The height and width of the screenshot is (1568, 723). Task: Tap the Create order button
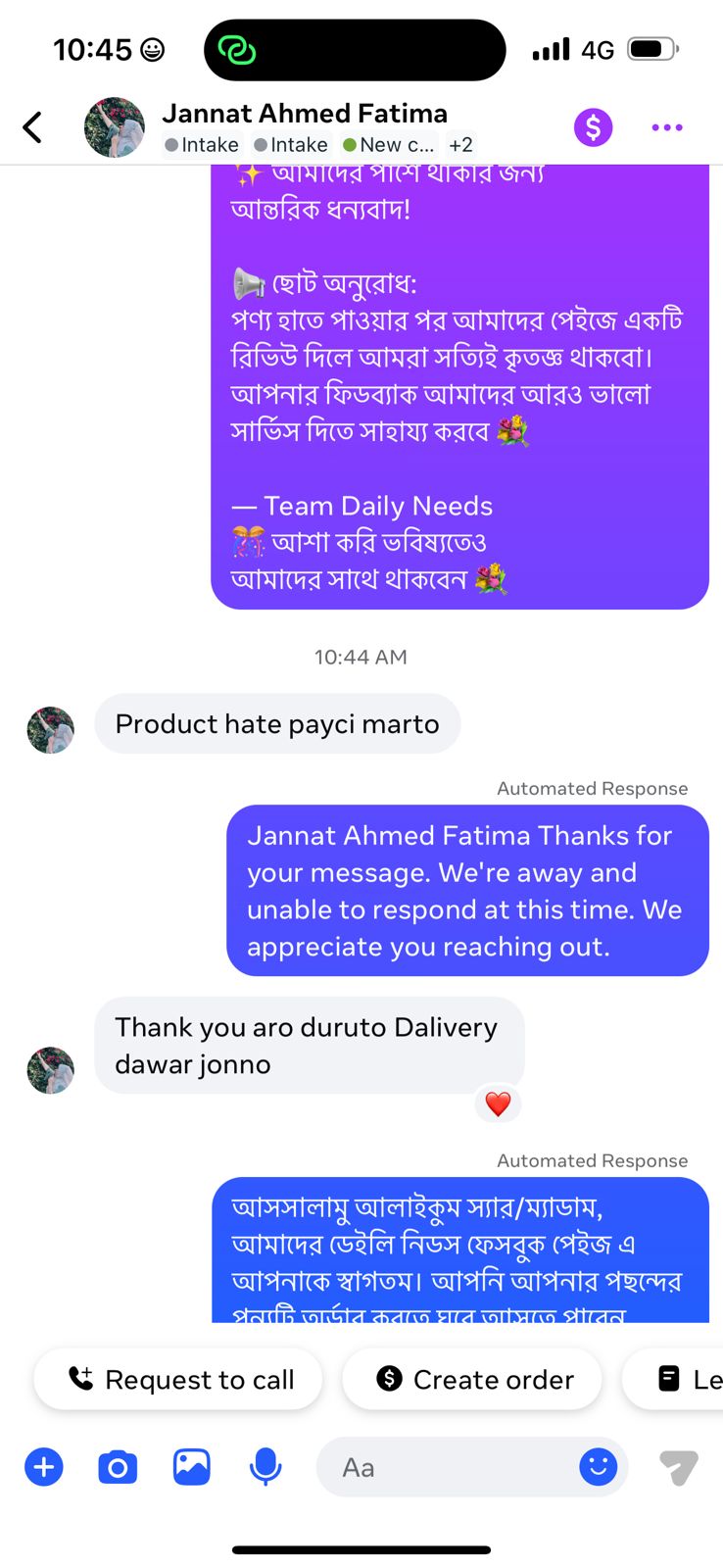[471, 1379]
